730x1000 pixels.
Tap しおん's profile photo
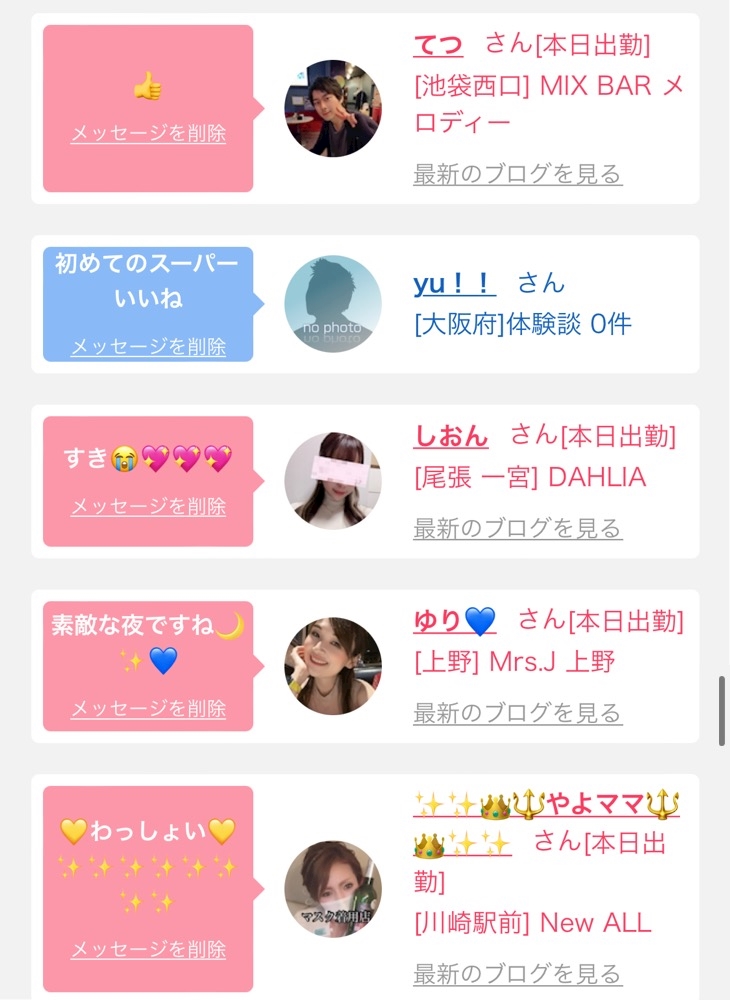coord(333,481)
